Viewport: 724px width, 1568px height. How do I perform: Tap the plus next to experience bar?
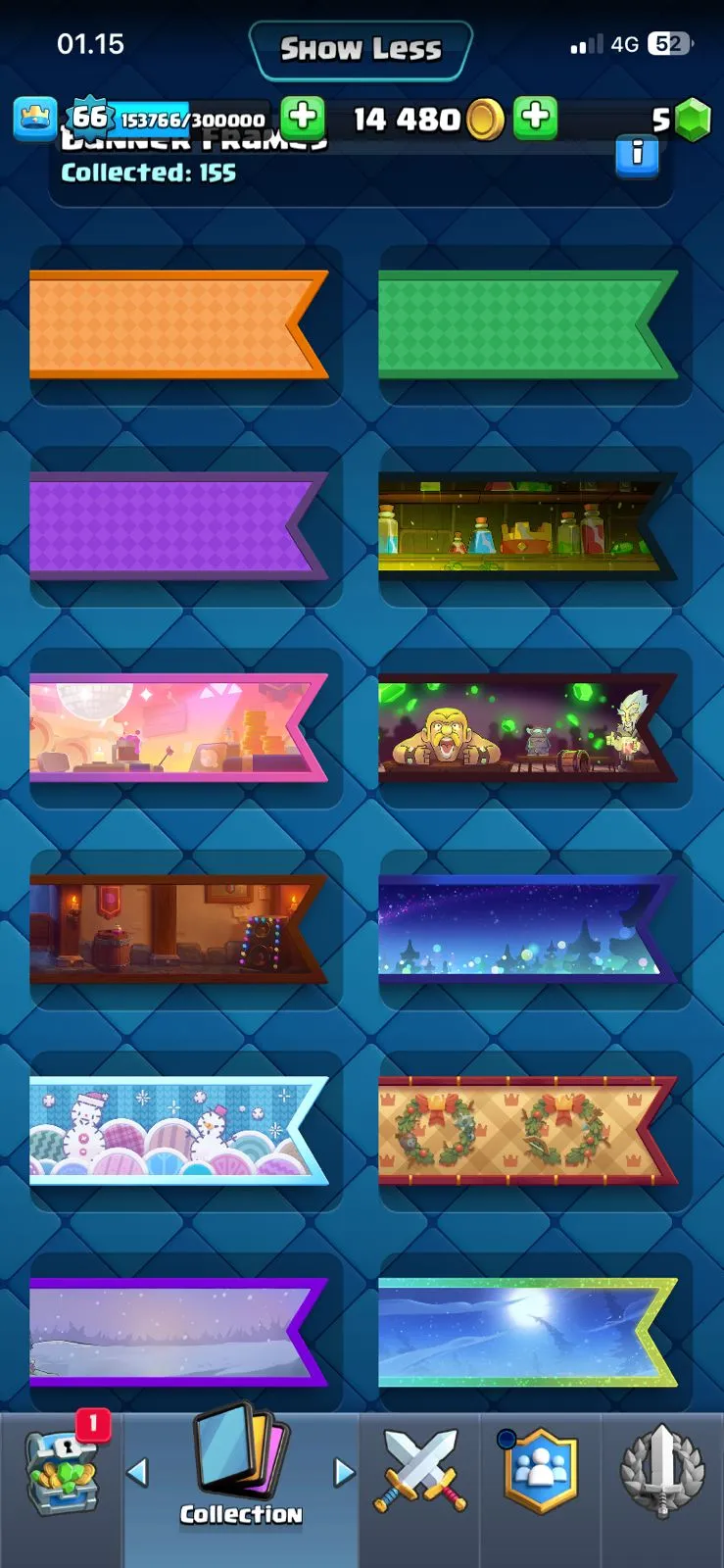point(303,118)
